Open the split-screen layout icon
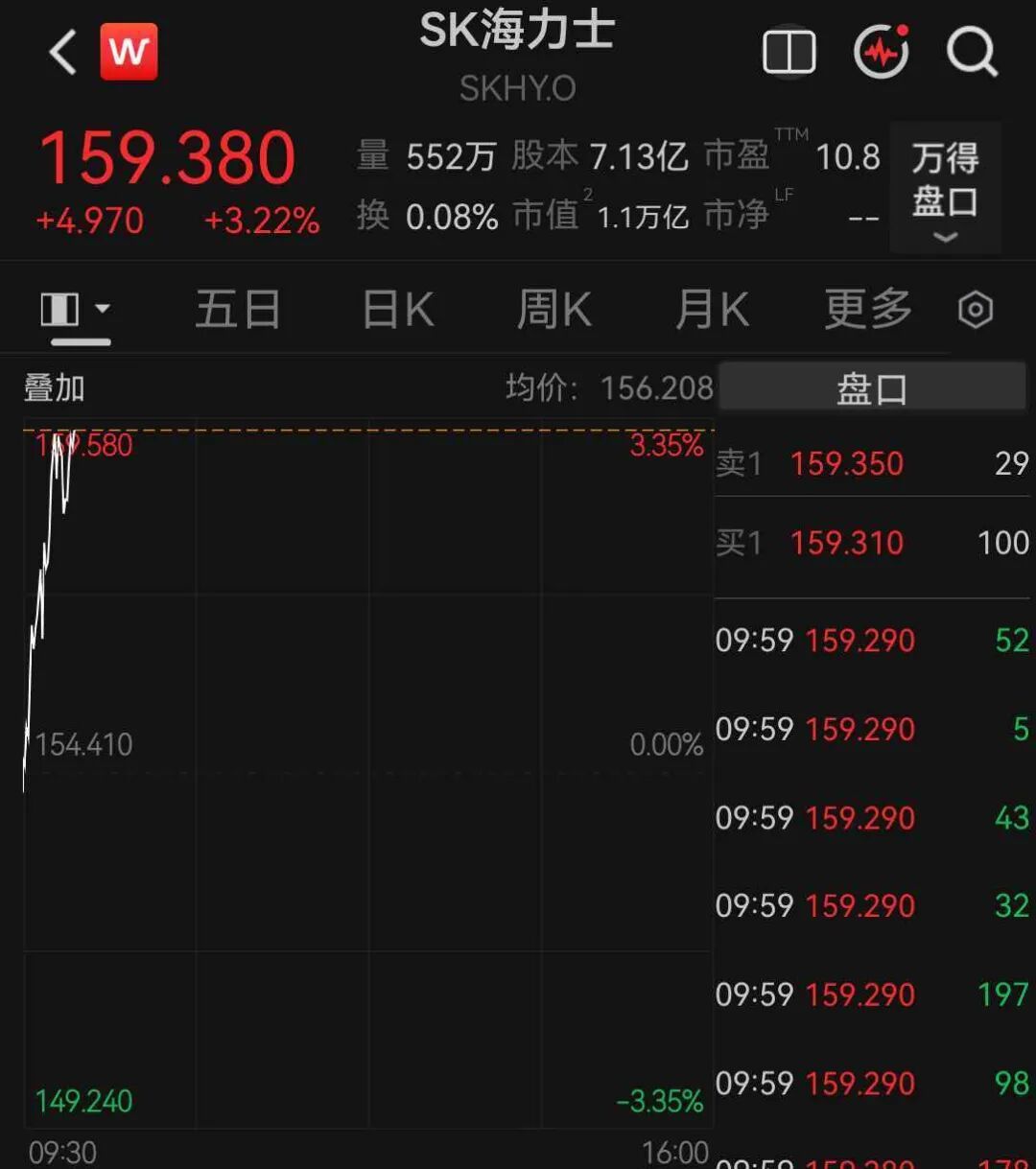Image resolution: width=1036 pixels, height=1169 pixels. click(x=789, y=52)
